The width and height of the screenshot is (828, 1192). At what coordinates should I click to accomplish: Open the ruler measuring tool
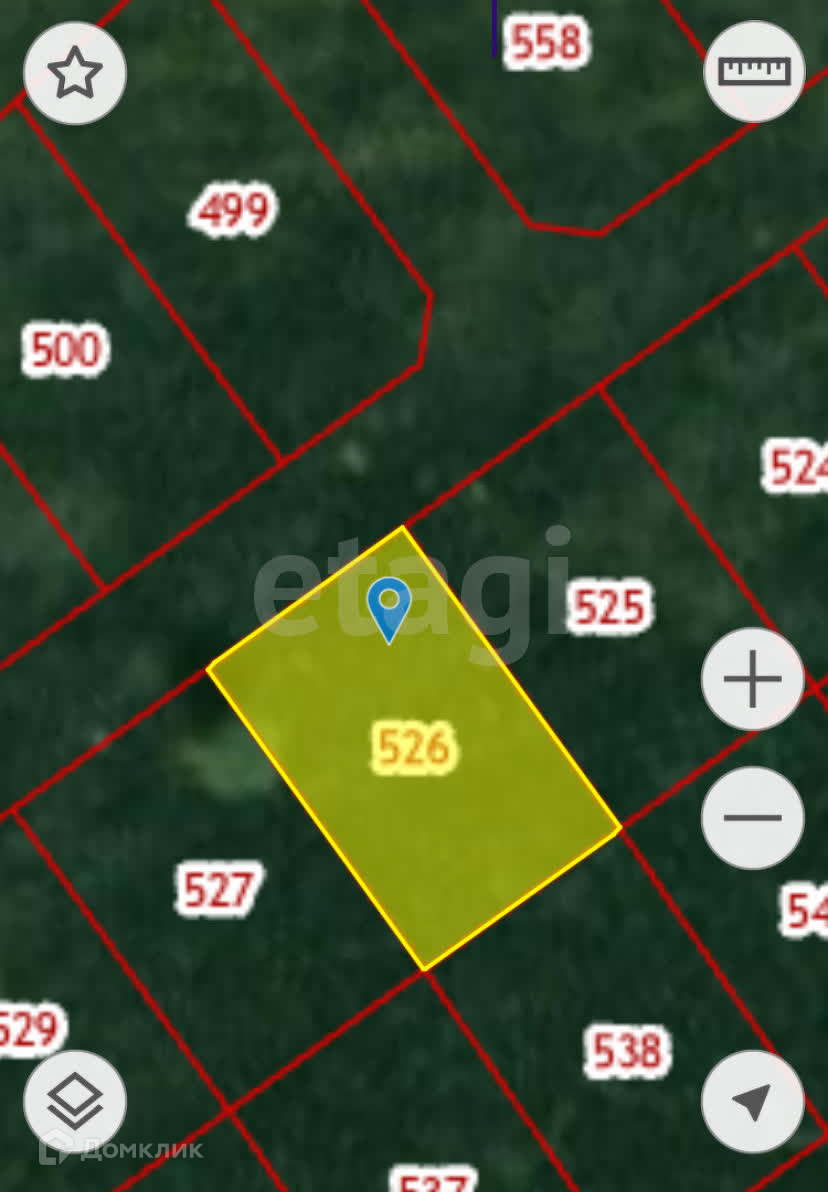(x=754, y=71)
